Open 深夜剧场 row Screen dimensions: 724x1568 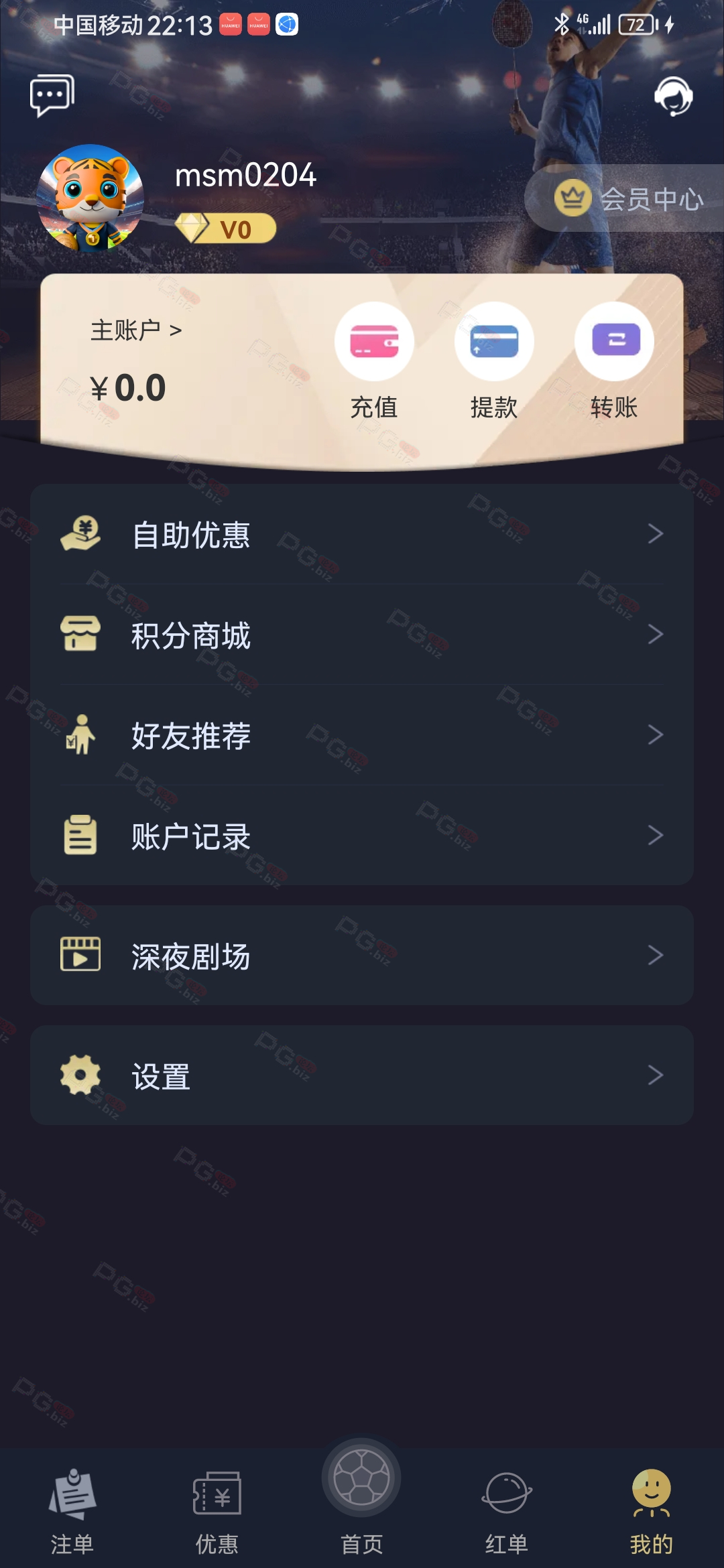click(x=362, y=956)
